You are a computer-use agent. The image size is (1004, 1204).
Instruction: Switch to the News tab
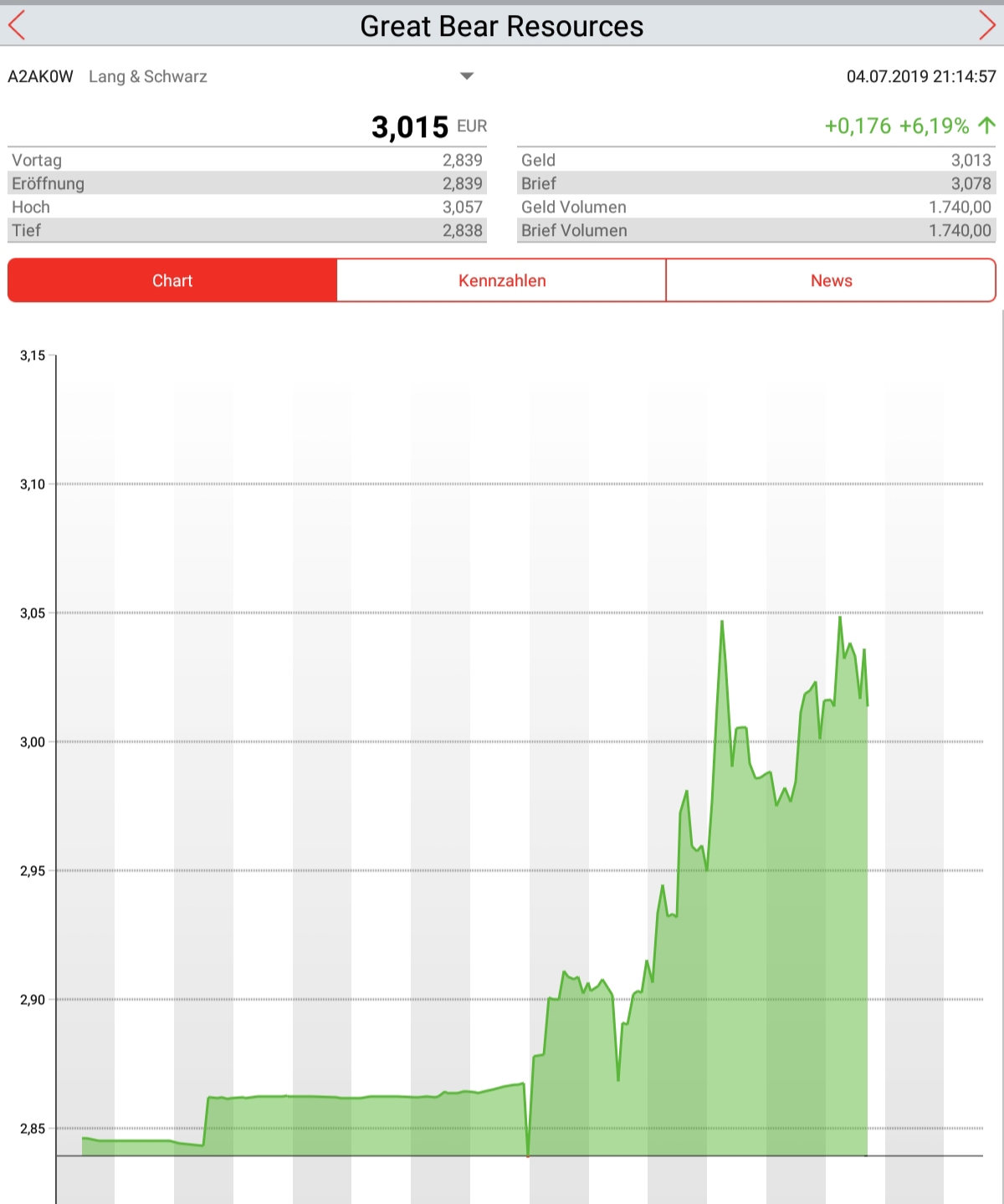(831, 280)
